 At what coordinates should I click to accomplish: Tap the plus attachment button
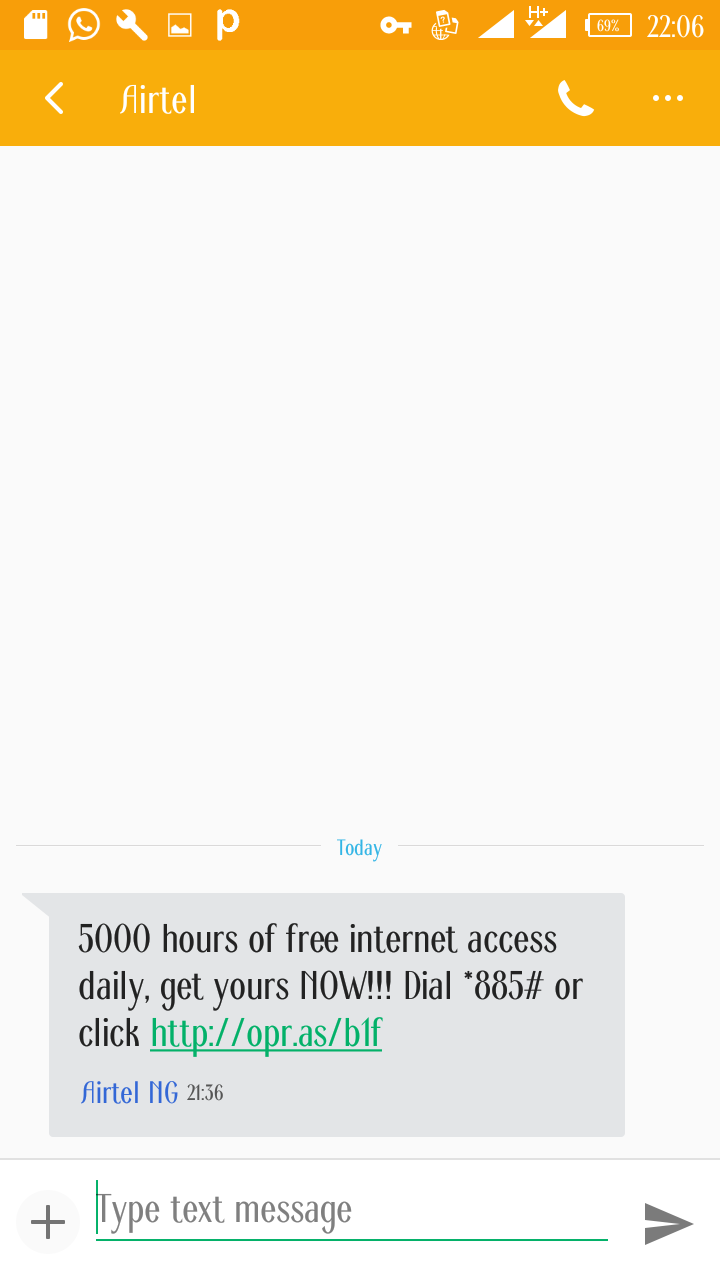48,1222
